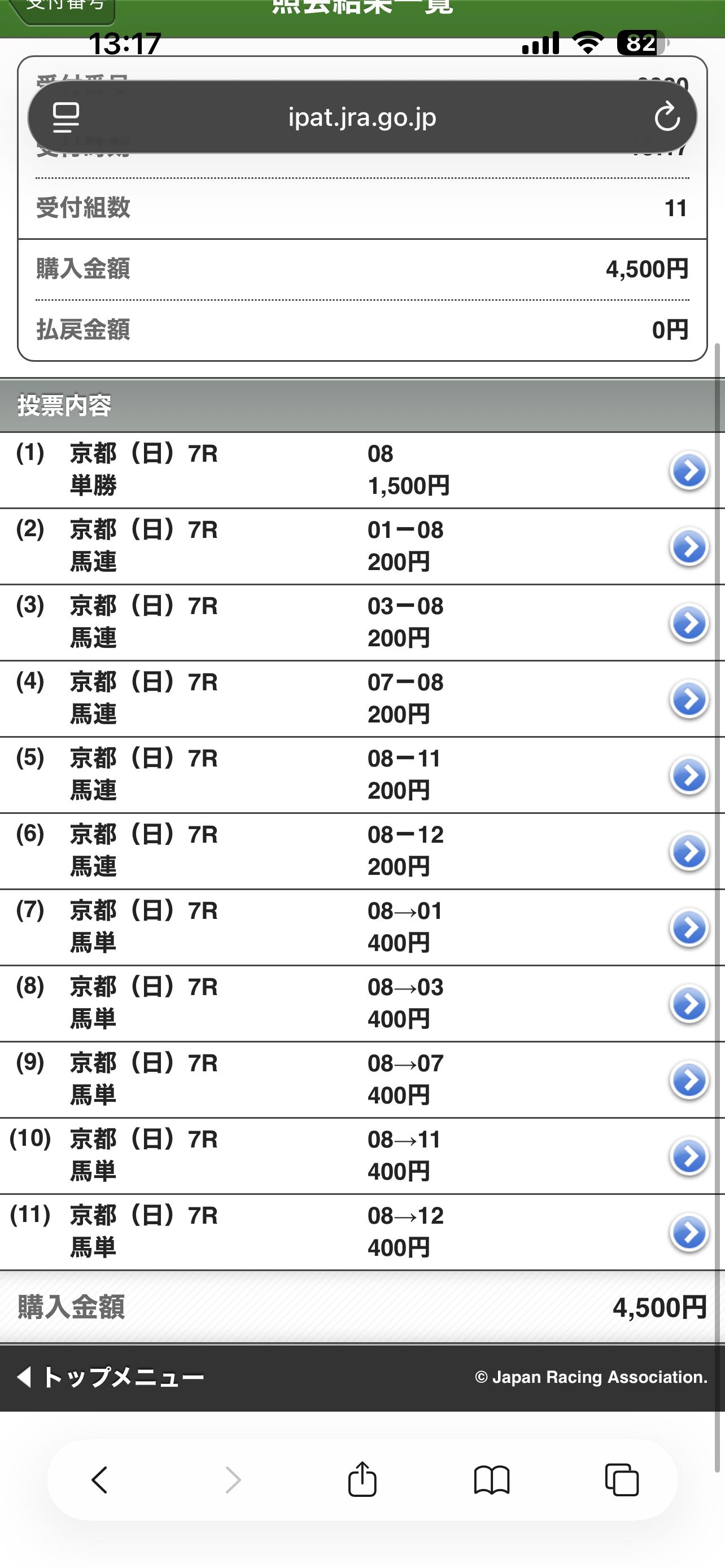725x1568 pixels.
Task: Open bet (10) 馬単 08→11 details
Action: tap(688, 1156)
